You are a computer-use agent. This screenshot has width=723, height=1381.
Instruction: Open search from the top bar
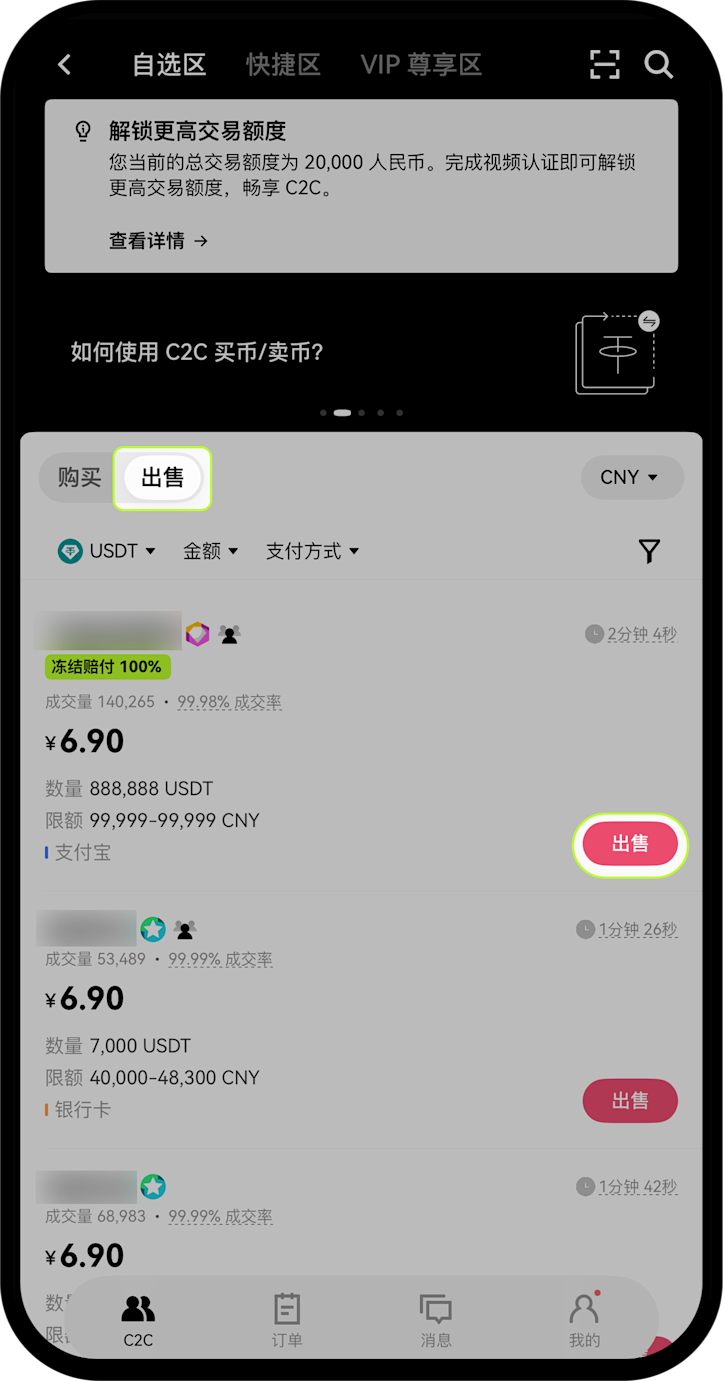(x=659, y=64)
